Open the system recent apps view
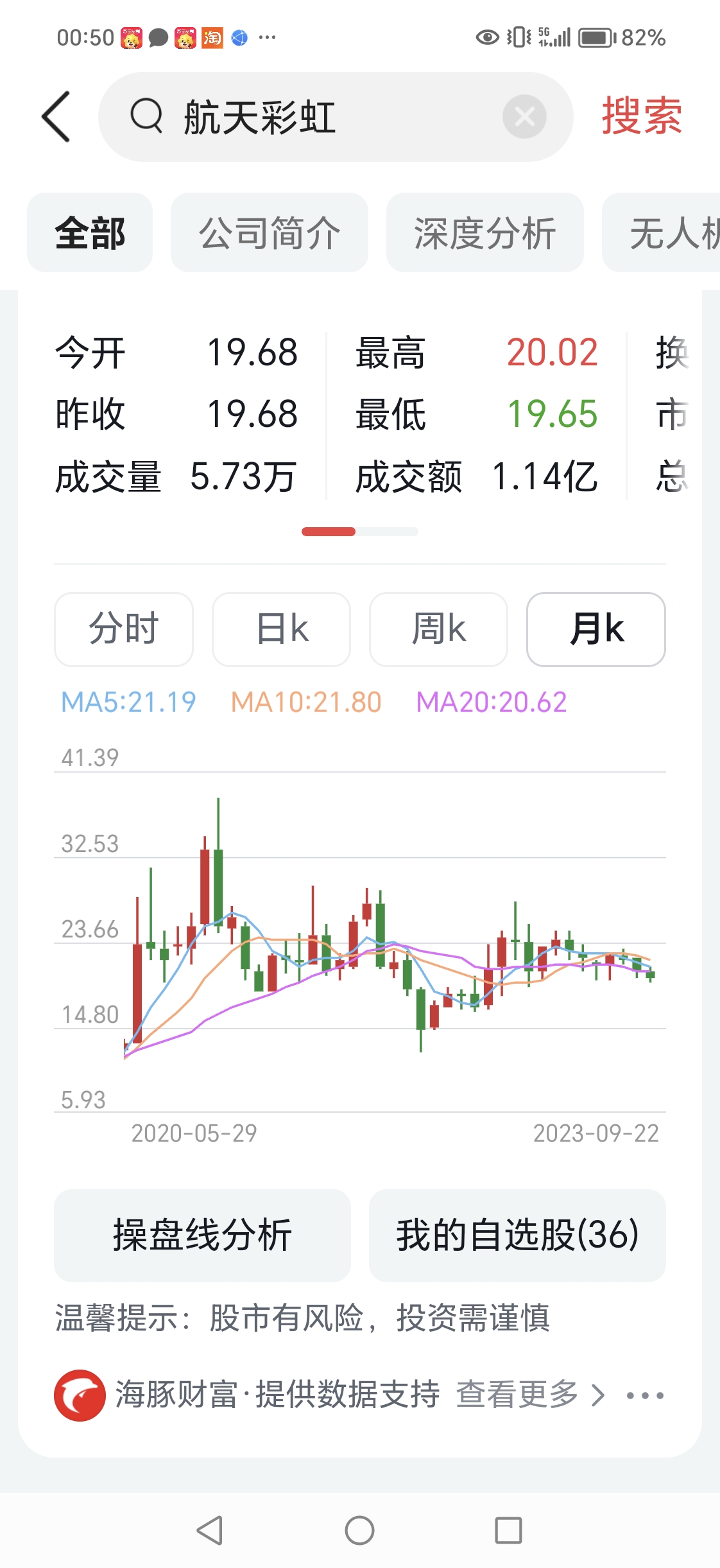 point(508,1531)
